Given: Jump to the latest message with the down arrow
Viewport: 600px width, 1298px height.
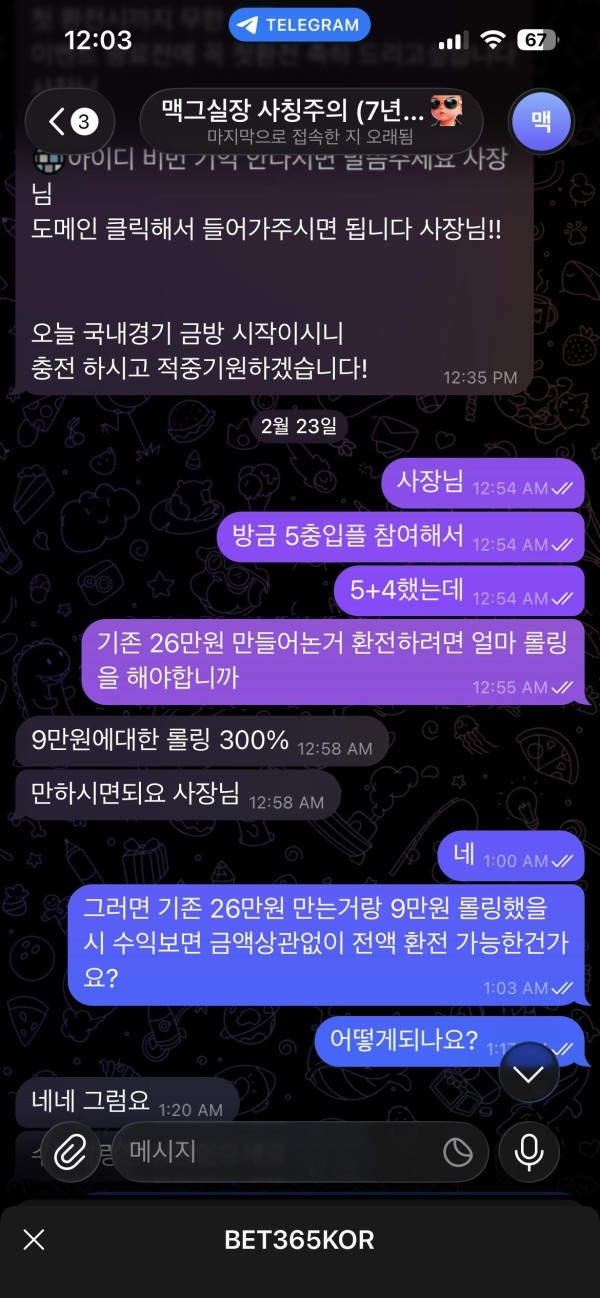Looking at the screenshot, I should 528,1075.
